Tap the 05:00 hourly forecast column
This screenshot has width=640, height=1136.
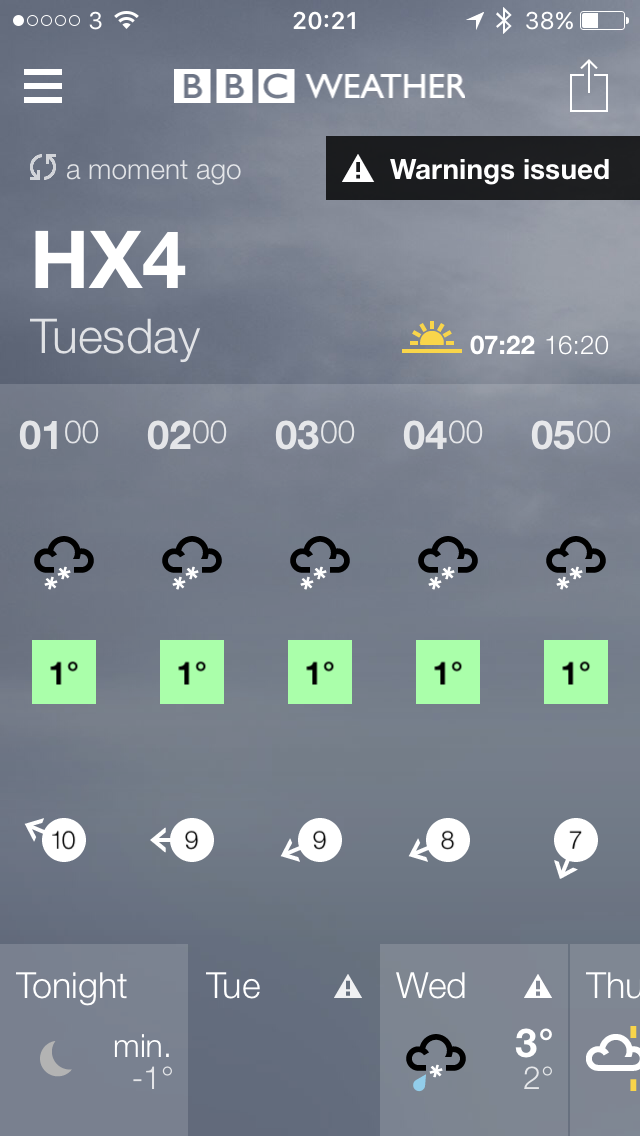pyautogui.click(x=575, y=652)
